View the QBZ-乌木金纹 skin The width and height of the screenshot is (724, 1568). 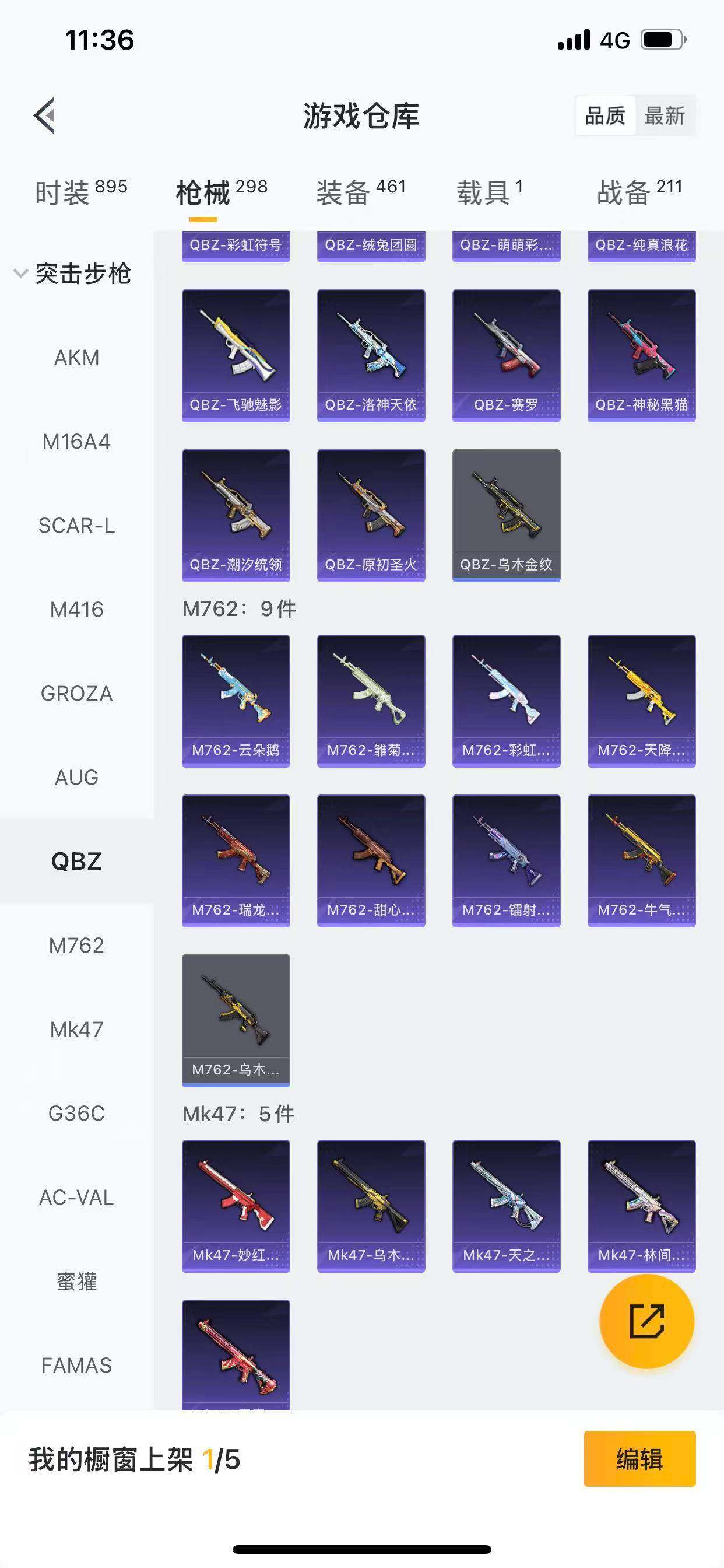point(506,515)
